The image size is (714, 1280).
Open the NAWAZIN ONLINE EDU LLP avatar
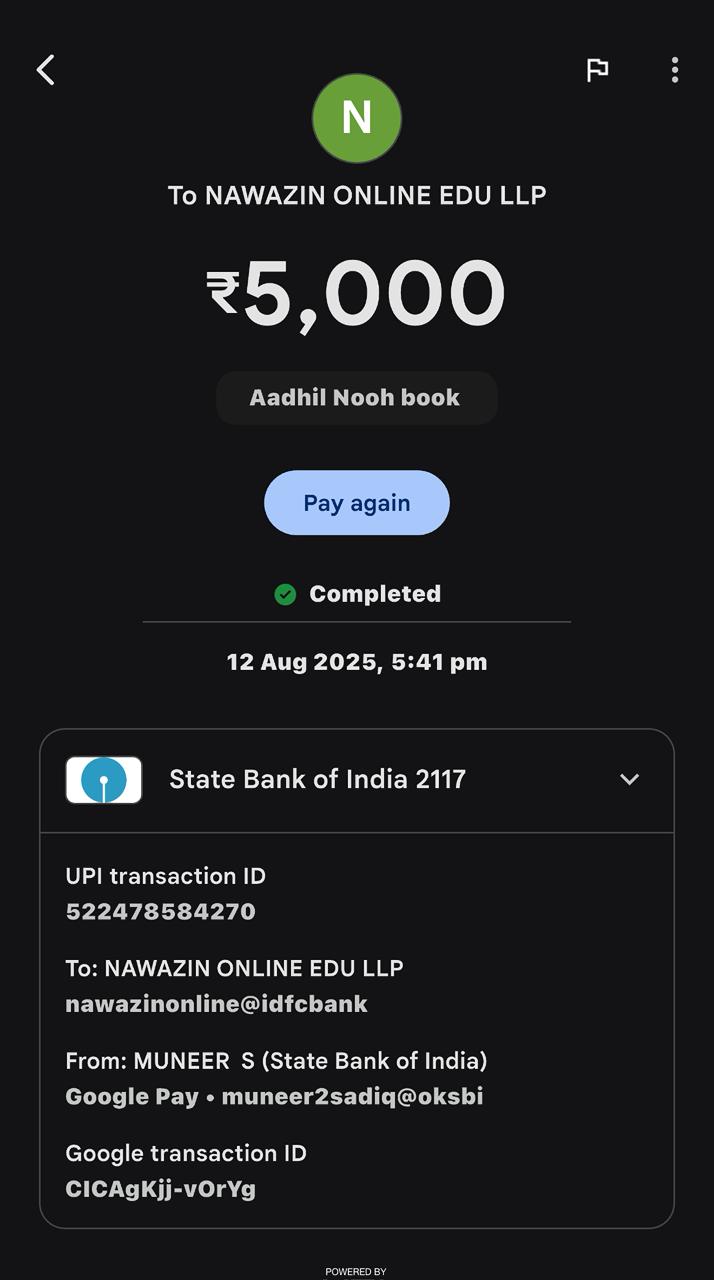coord(357,118)
